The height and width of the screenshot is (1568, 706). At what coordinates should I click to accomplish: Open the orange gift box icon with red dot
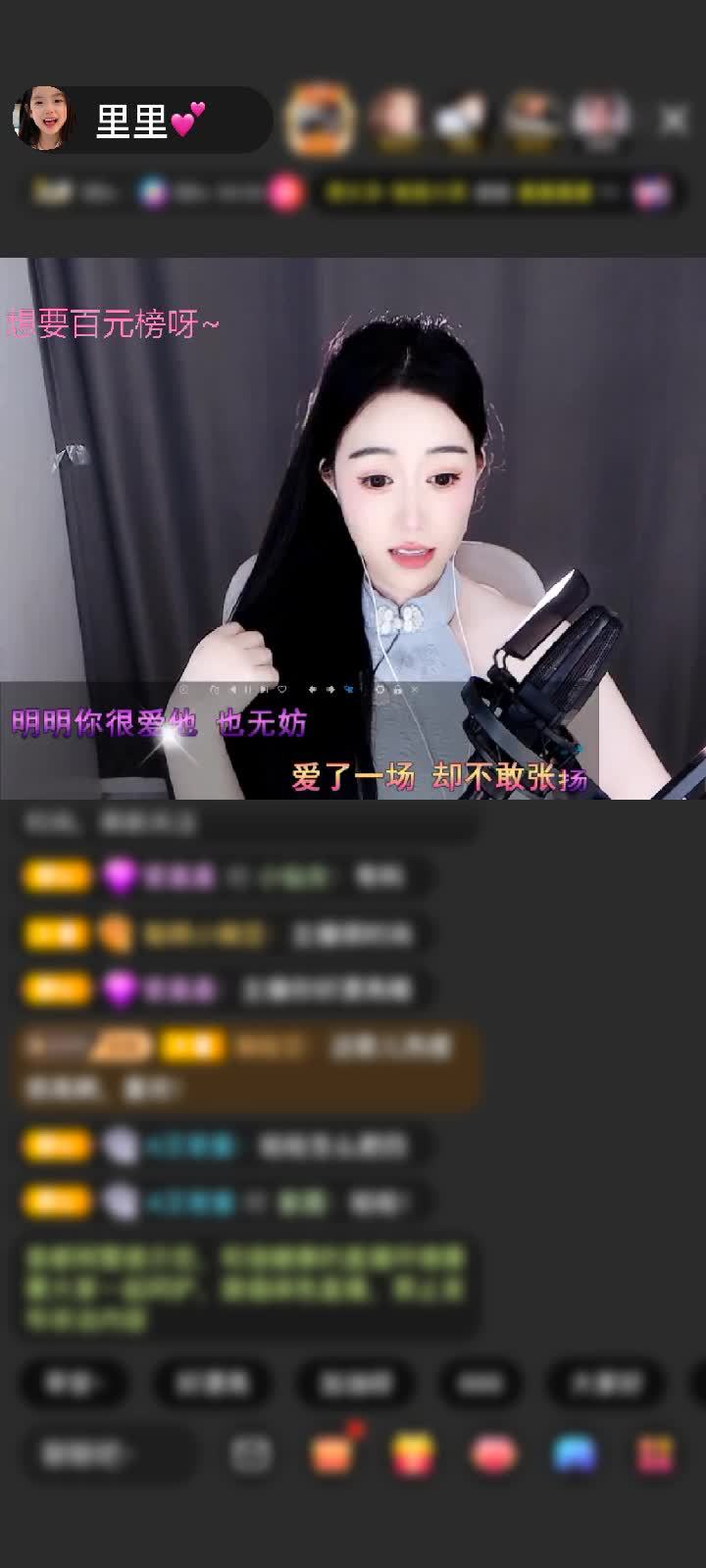(332, 1454)
